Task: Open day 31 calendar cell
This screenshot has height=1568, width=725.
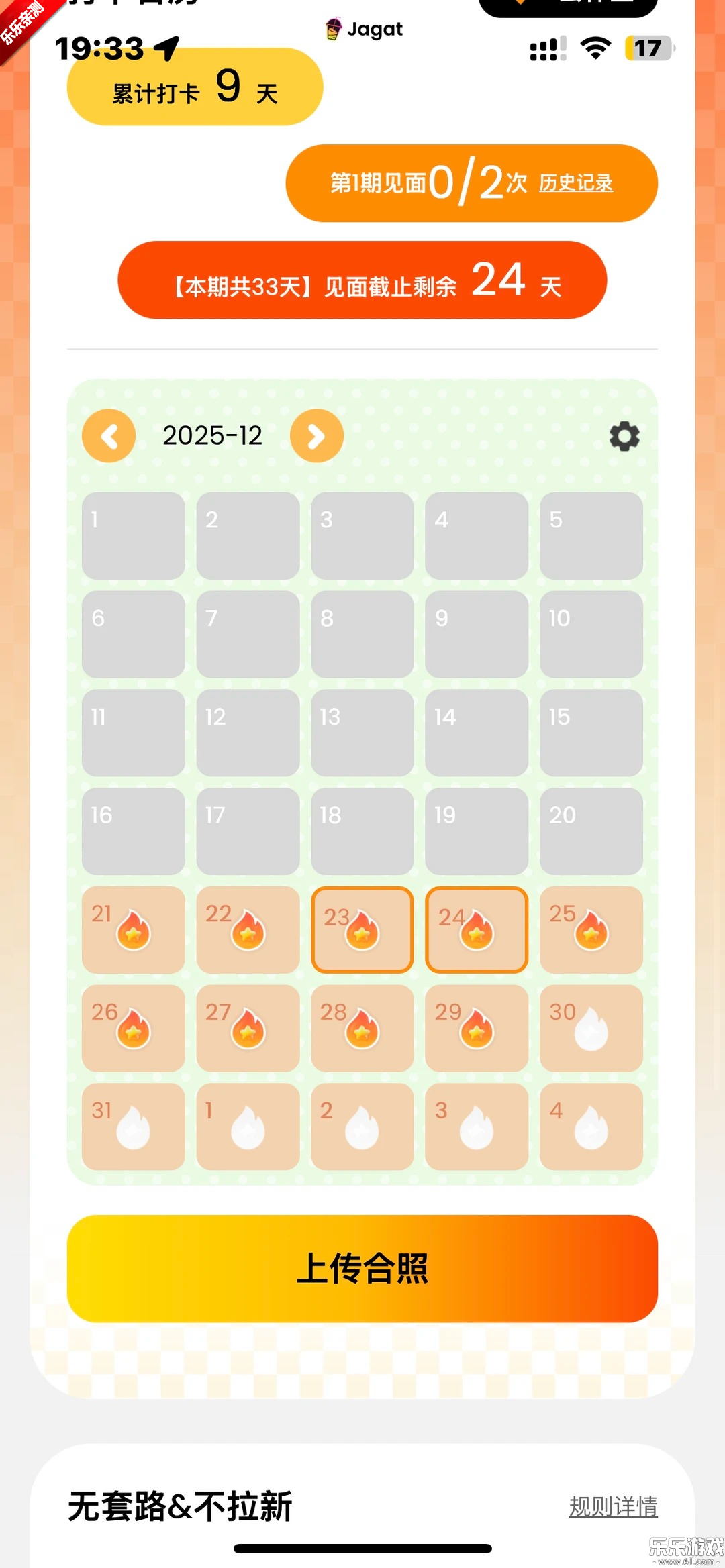Action: coord(134,1127)
